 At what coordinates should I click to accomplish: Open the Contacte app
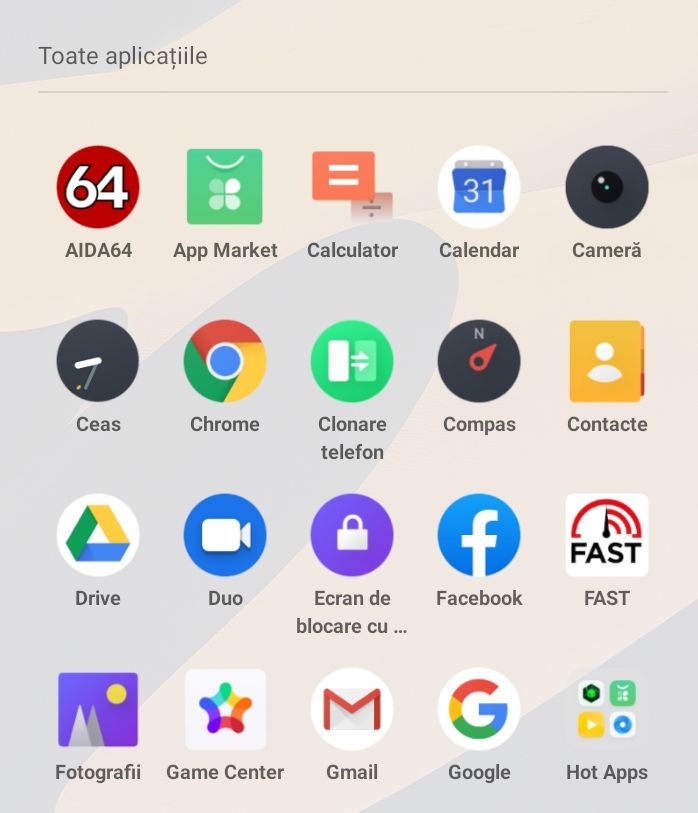click(607, 361)
